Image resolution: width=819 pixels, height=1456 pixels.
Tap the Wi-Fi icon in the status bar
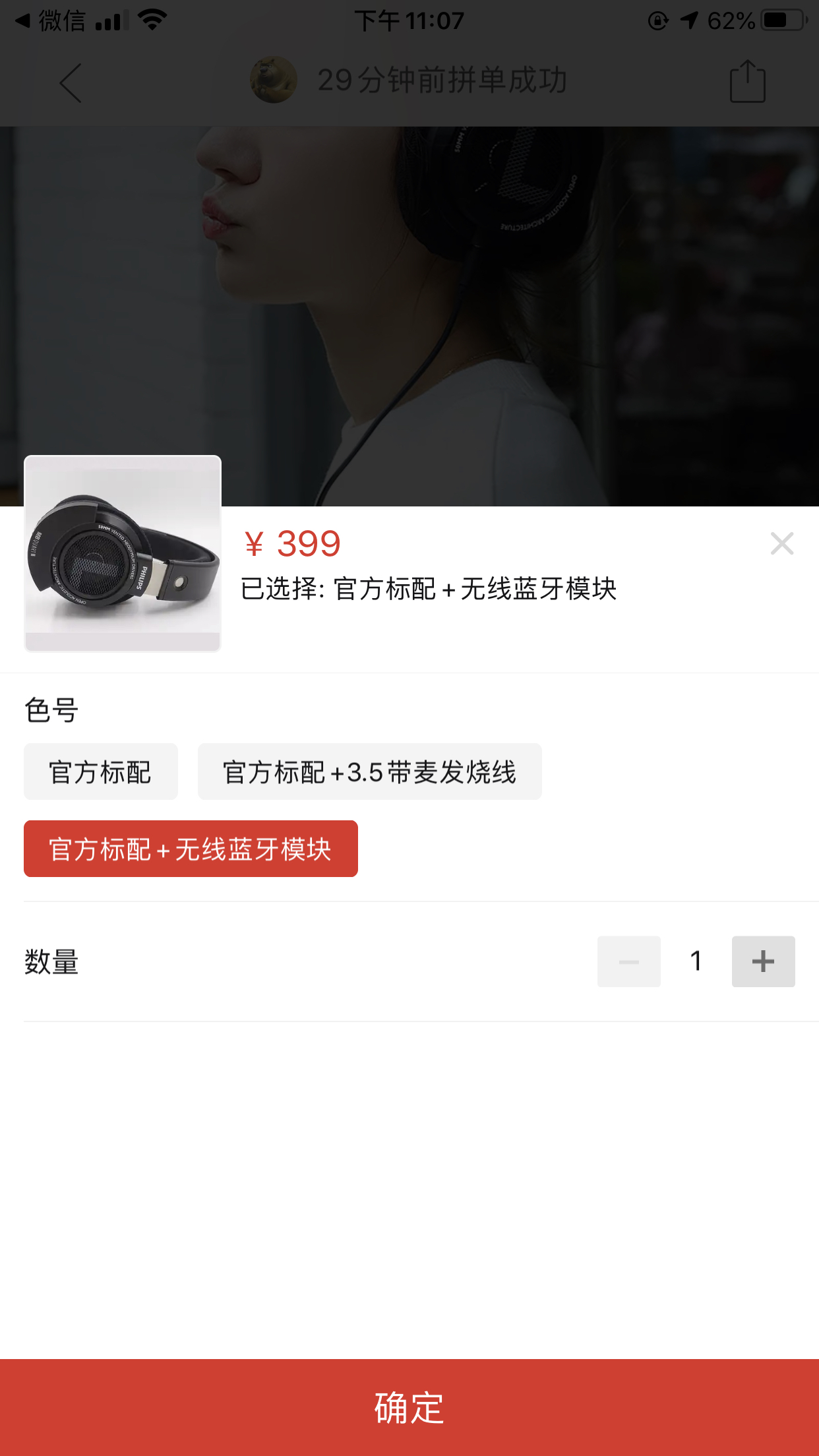(x=153, y=20)
